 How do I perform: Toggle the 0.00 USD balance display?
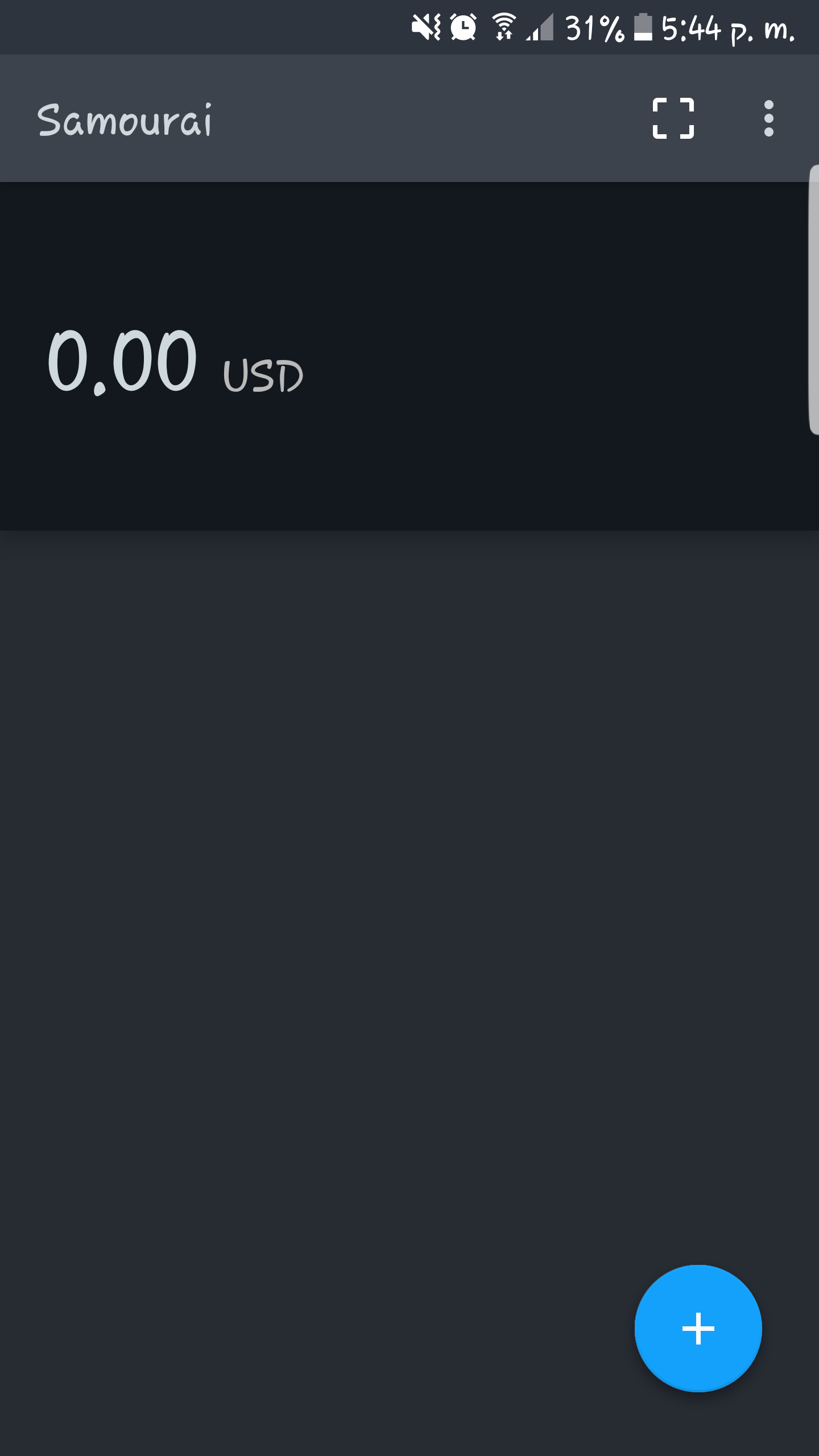click(x=176, y=361)
